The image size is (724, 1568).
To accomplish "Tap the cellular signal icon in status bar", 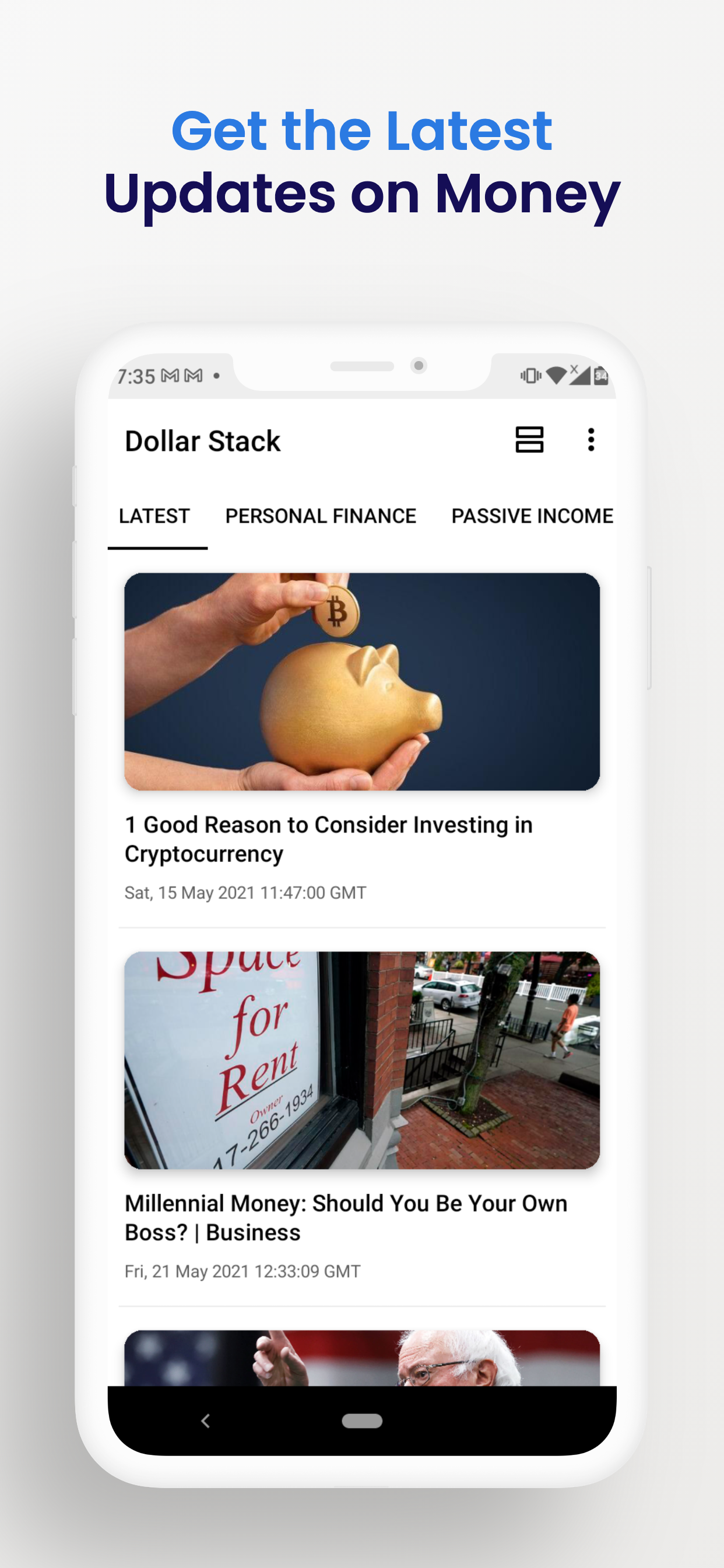I will (581, 376).
